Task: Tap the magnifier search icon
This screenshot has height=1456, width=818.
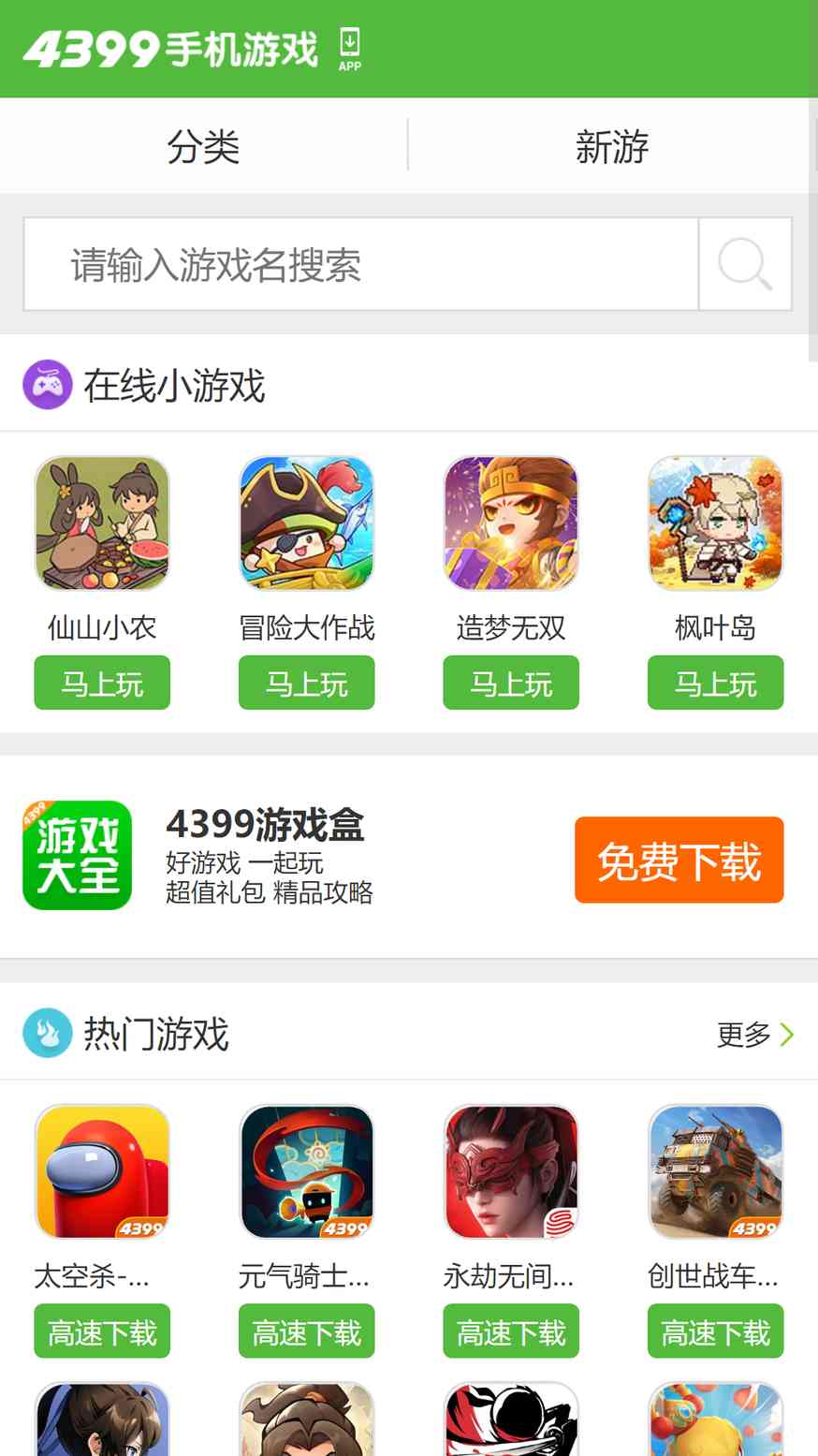Action: tap(745, 265)
